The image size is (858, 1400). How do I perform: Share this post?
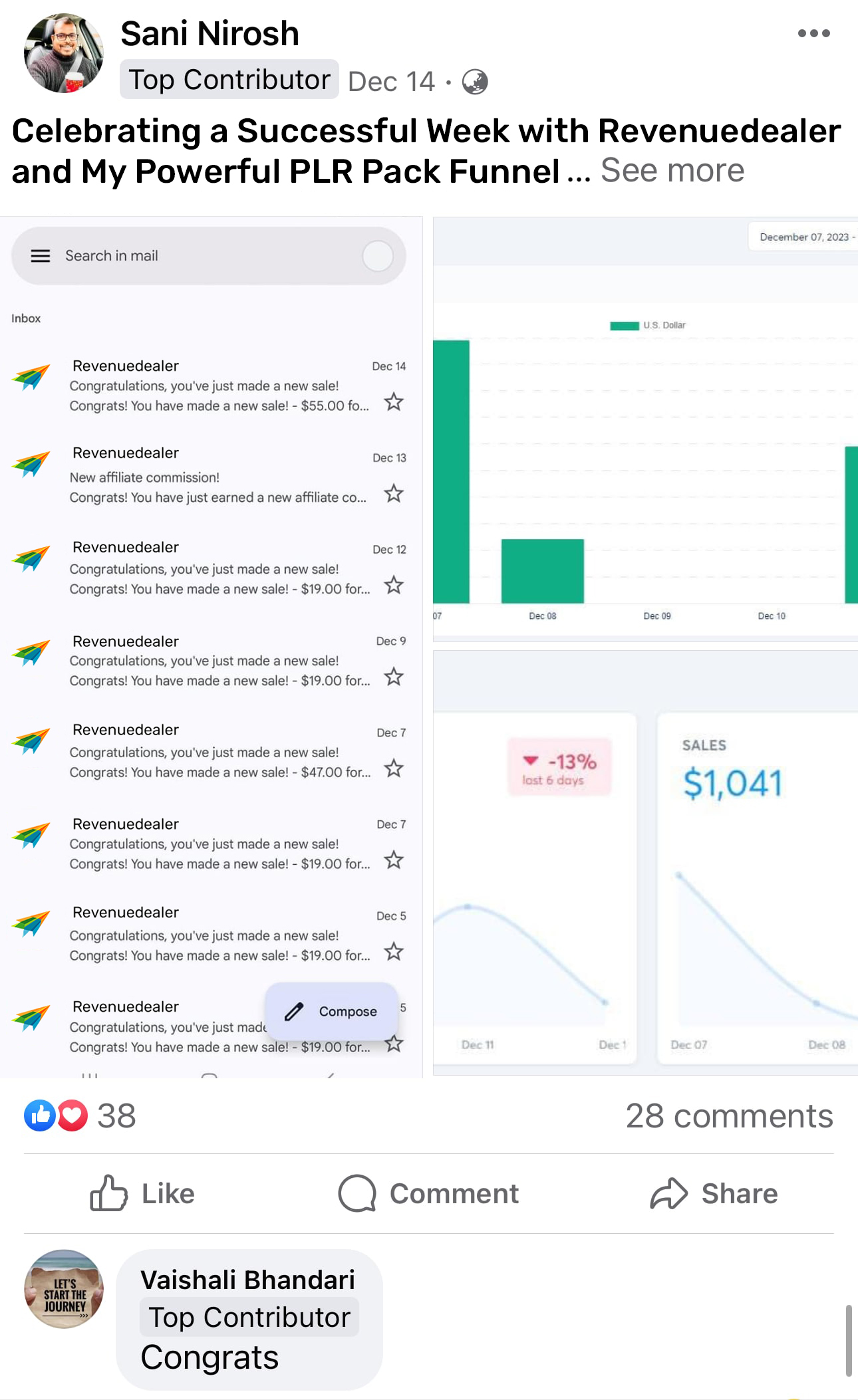714,1193
